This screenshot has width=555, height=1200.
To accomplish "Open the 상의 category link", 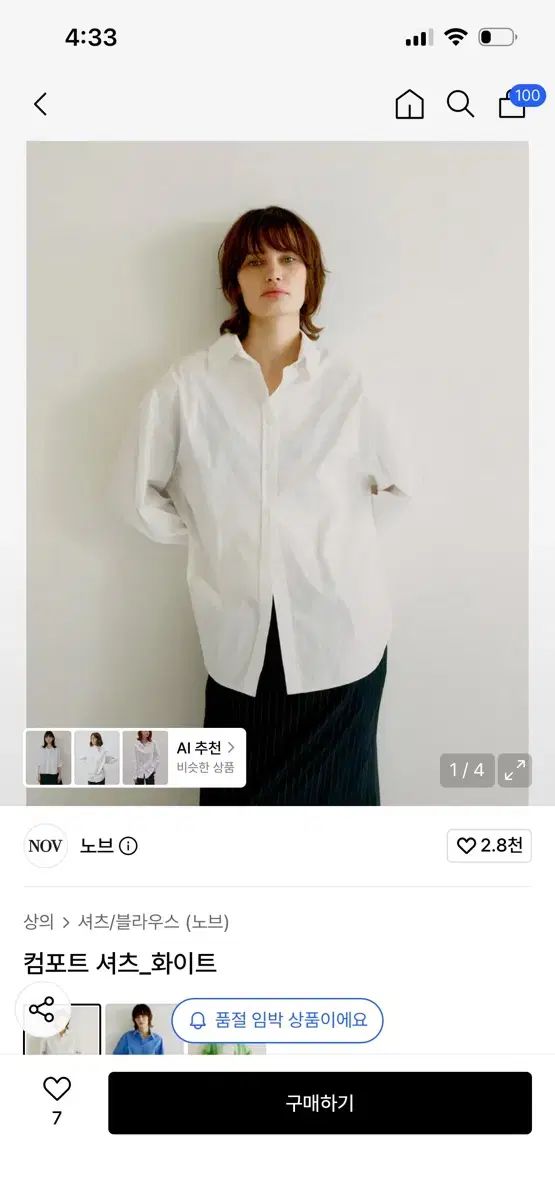I will (39, 922).
